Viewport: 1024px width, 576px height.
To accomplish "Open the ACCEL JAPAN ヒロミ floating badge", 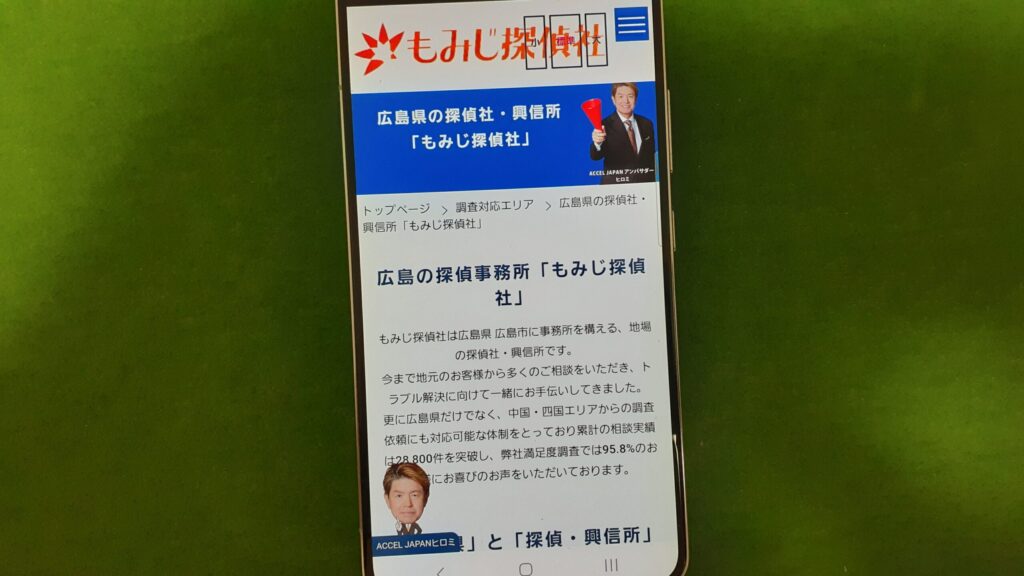I will (411, 511).
